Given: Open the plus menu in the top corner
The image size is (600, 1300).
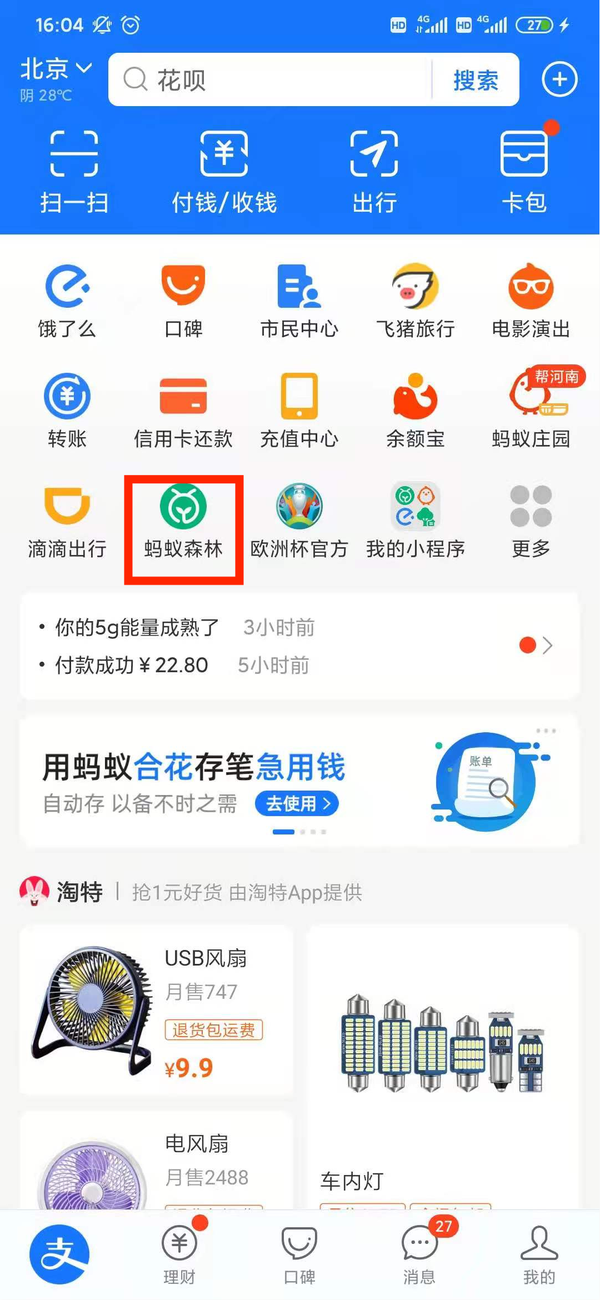Looking at the screenshot, I should click(559, 80).
